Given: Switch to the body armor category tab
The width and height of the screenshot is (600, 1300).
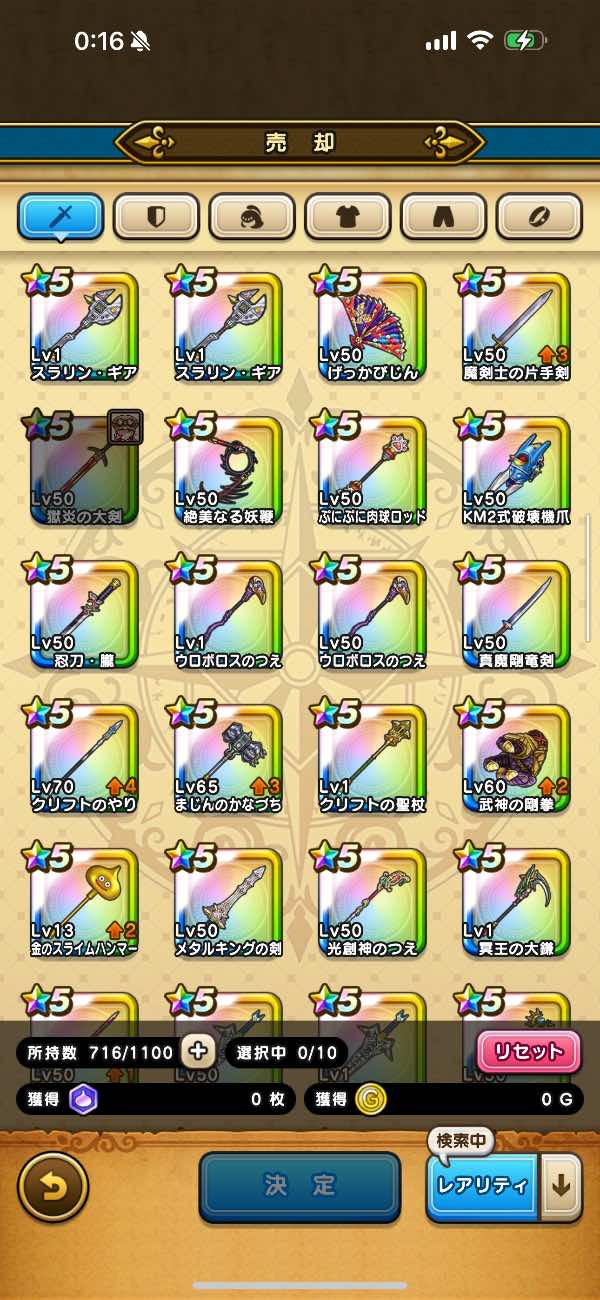Looking at the screenshot, I should coord(347,216).
